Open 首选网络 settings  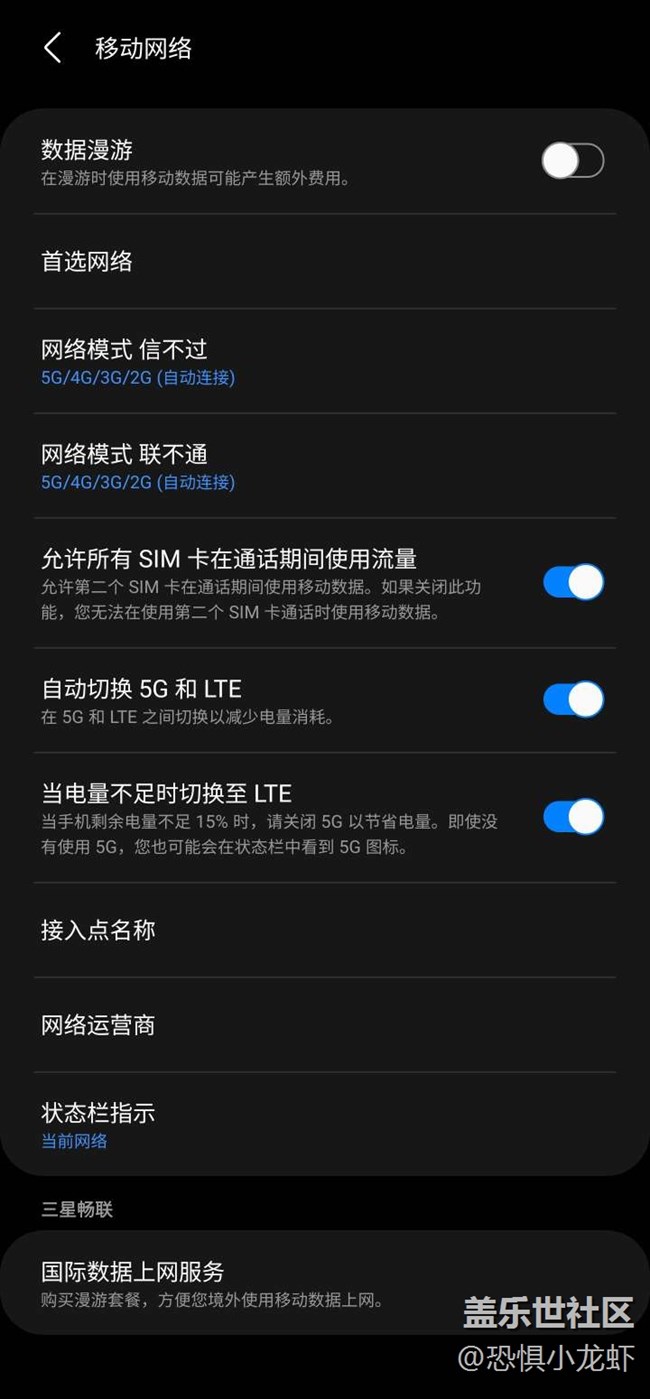(x=325, y=262)
